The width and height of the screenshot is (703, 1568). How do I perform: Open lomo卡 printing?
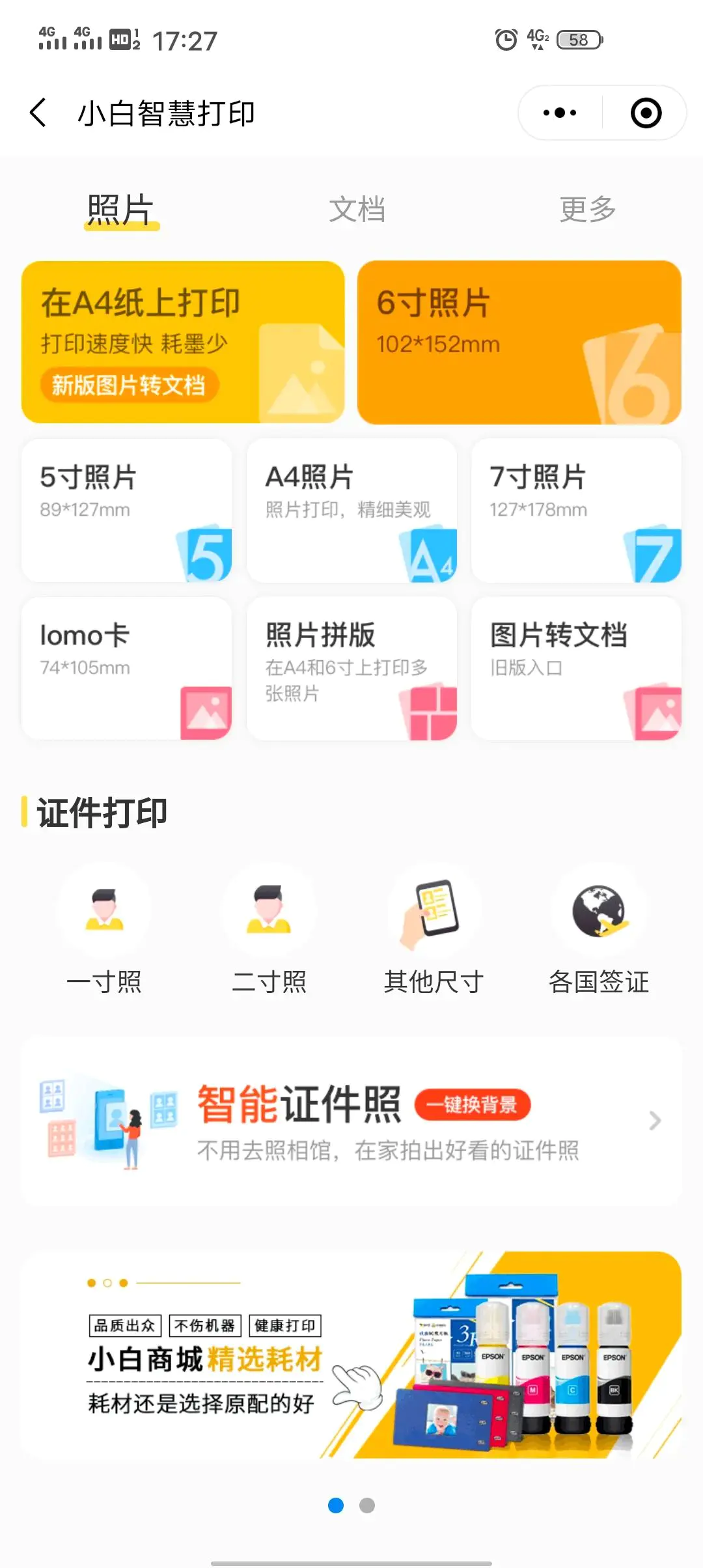click(126, 668)
